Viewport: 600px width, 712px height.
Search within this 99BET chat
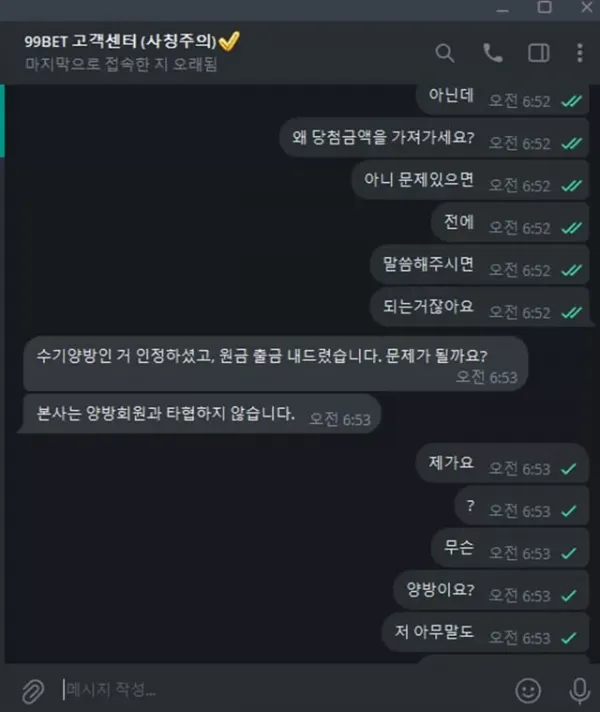coord(445,53)
